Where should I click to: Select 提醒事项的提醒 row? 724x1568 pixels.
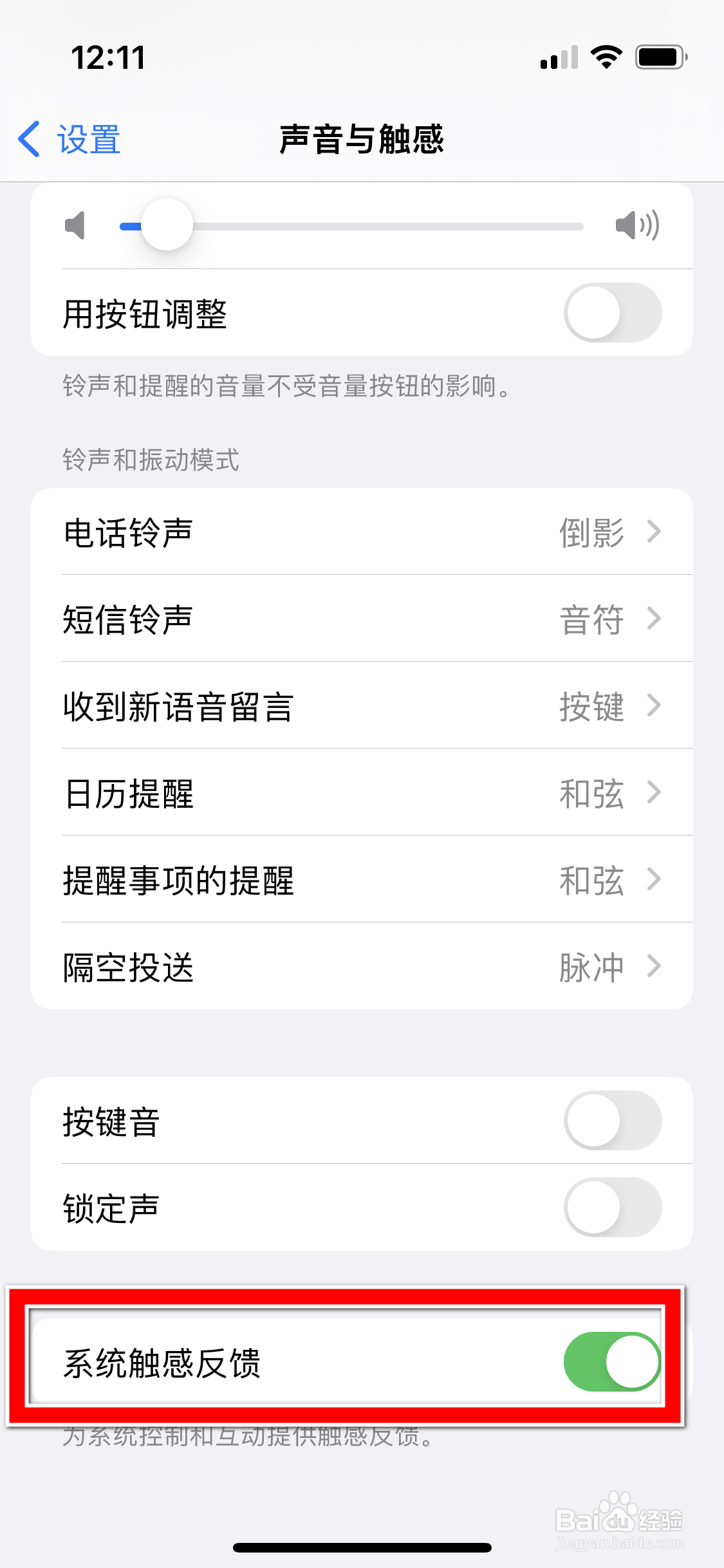[x=362, y=880]
